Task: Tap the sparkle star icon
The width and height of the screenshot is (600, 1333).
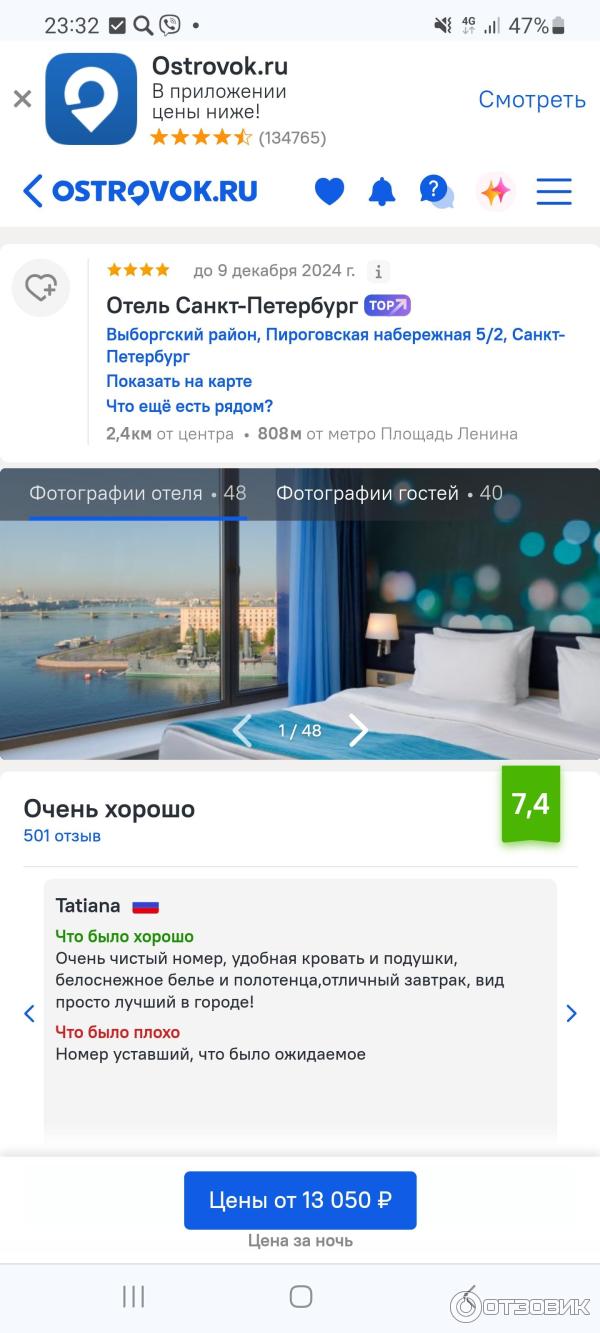Action: click(495, 191)
